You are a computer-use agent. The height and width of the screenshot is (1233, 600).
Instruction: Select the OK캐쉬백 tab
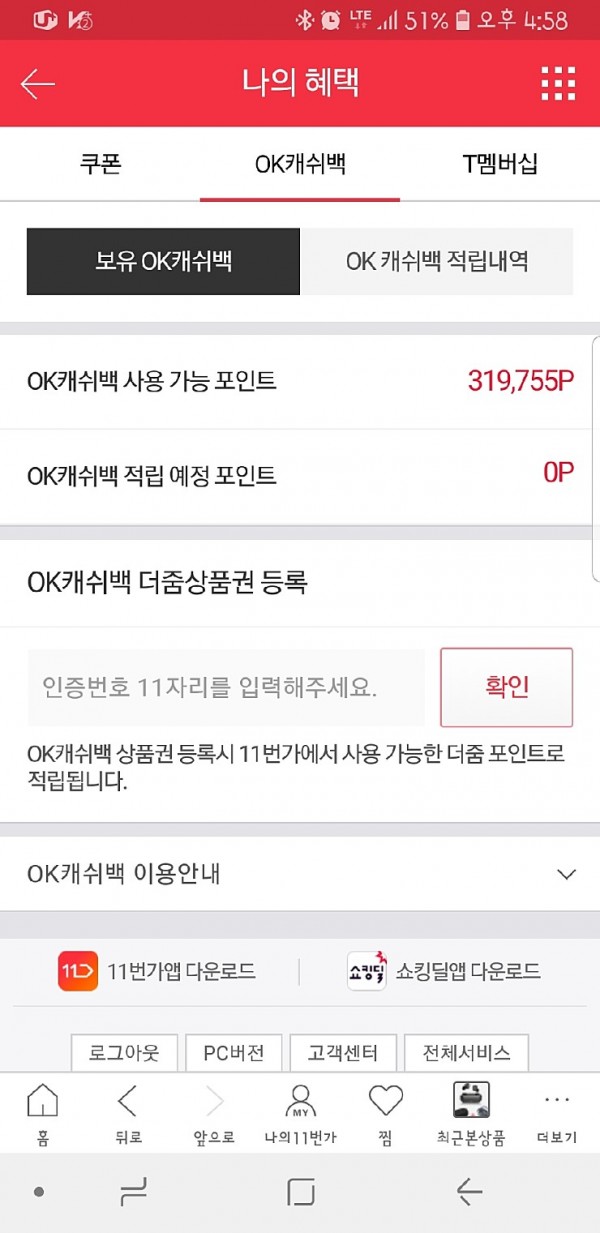(300, 164)
